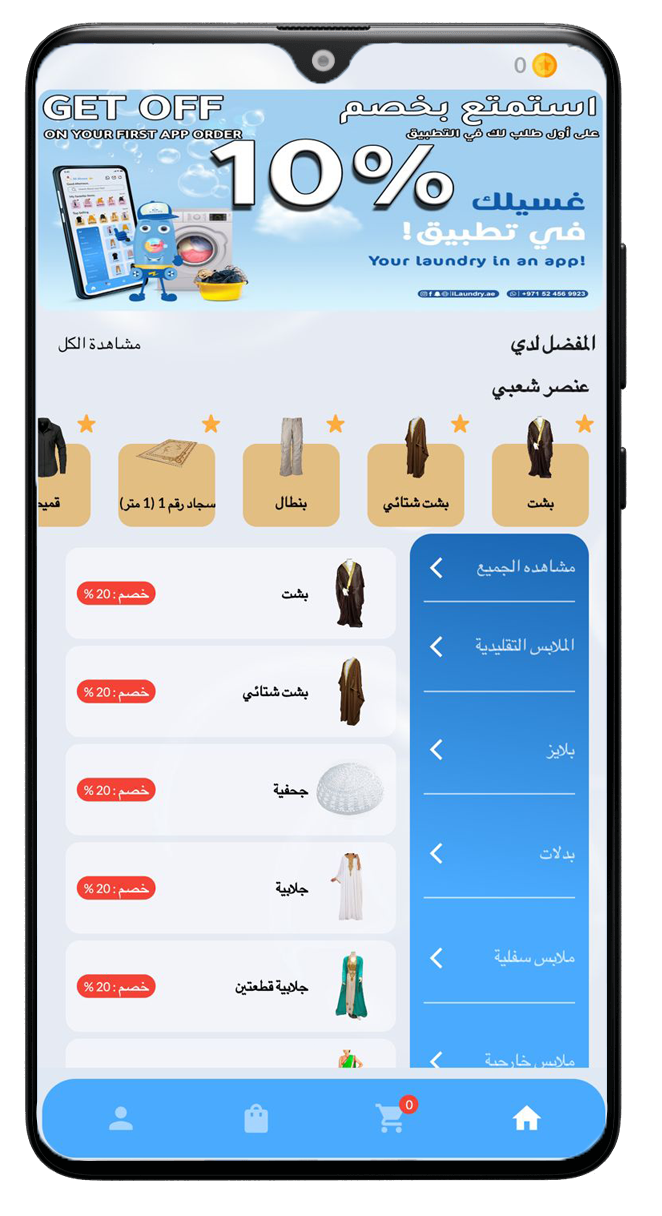Select the مشاهده الجميع category
Image resolution: width=662 pixels, height=1216 pixels.
[x=499, y=568]
